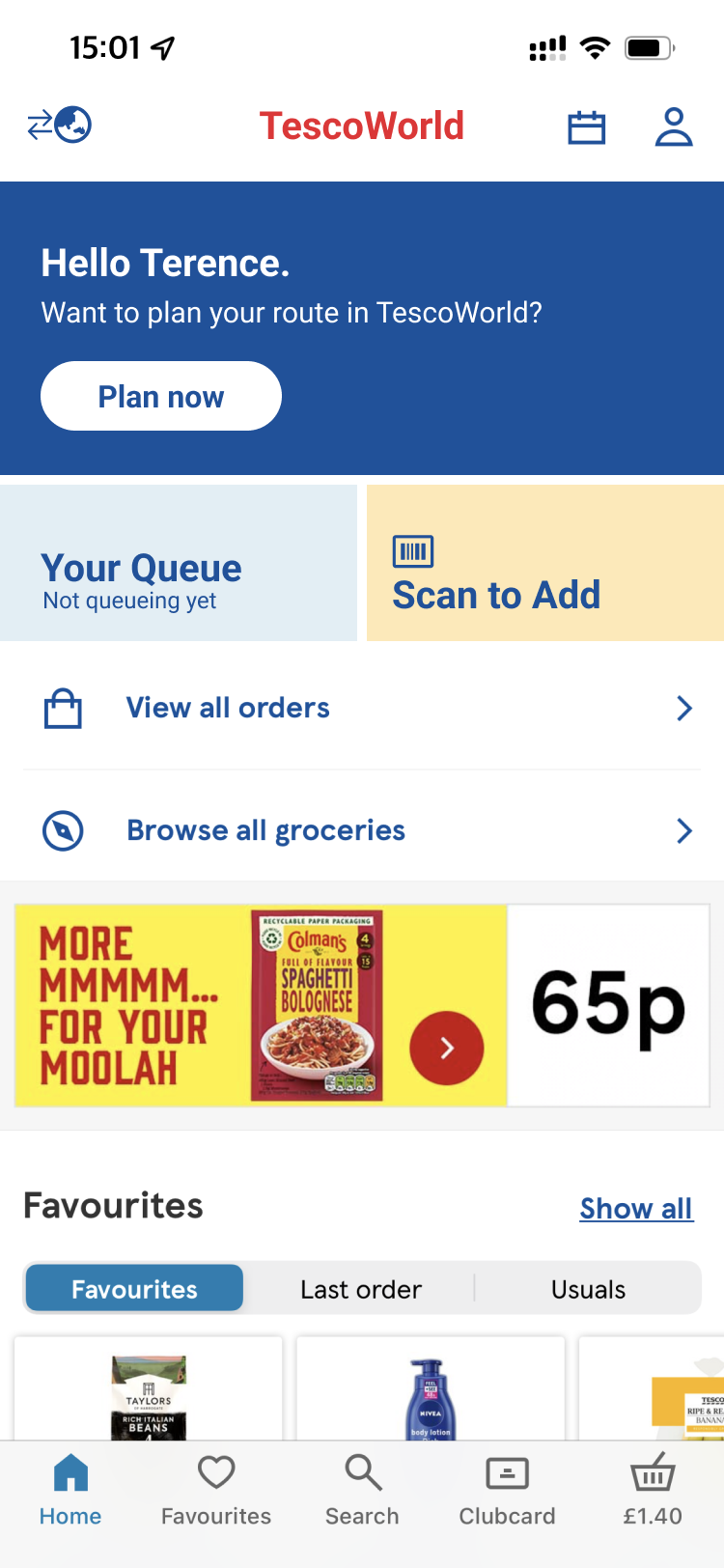Viewport: 724px width, 1568px height.
Task: Switch to the Usuals segment
Action: click(x=588, y=1289)
